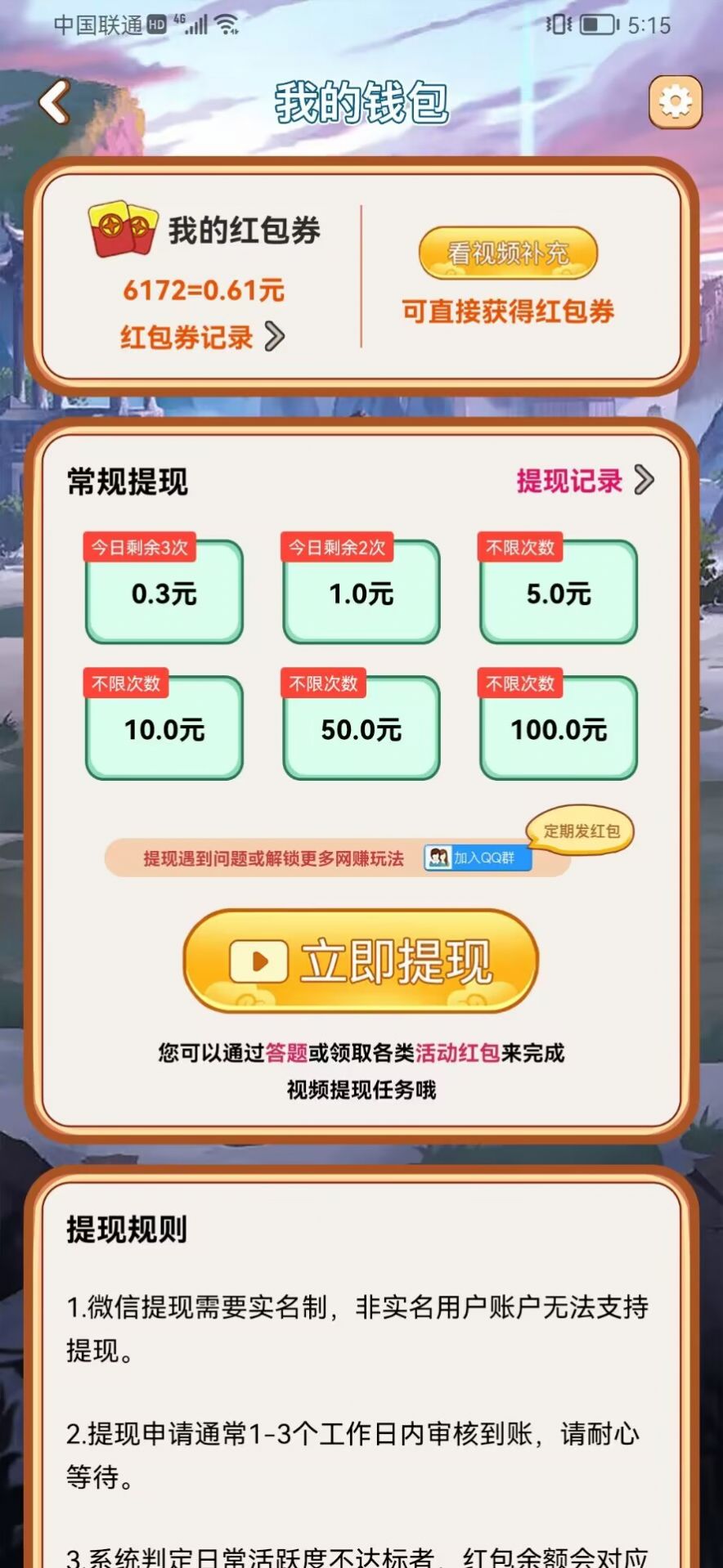Select the 0.3元 withdrawal amount
The image size is (723, 1568).
click(x=164, y=593)
